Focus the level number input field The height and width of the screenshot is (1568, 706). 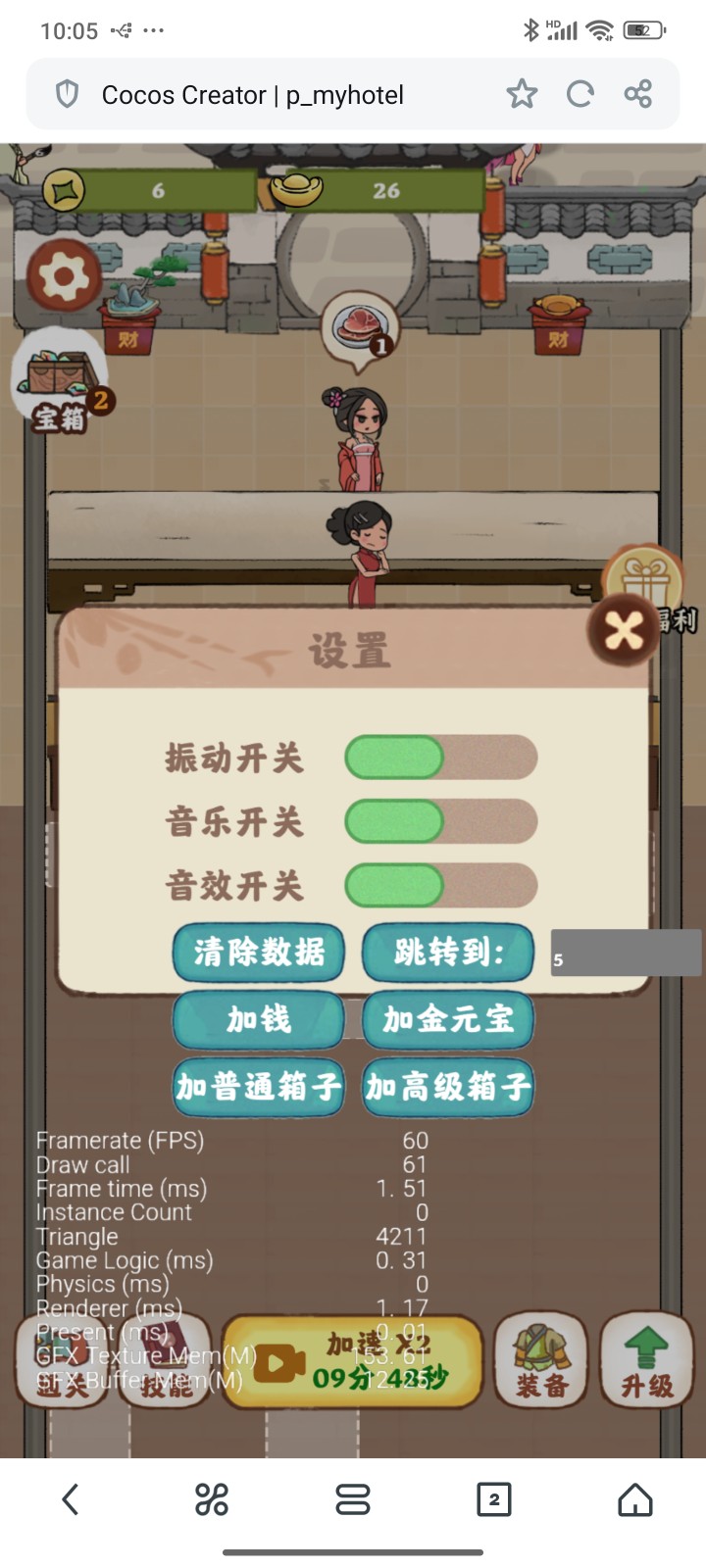point(626,953)
